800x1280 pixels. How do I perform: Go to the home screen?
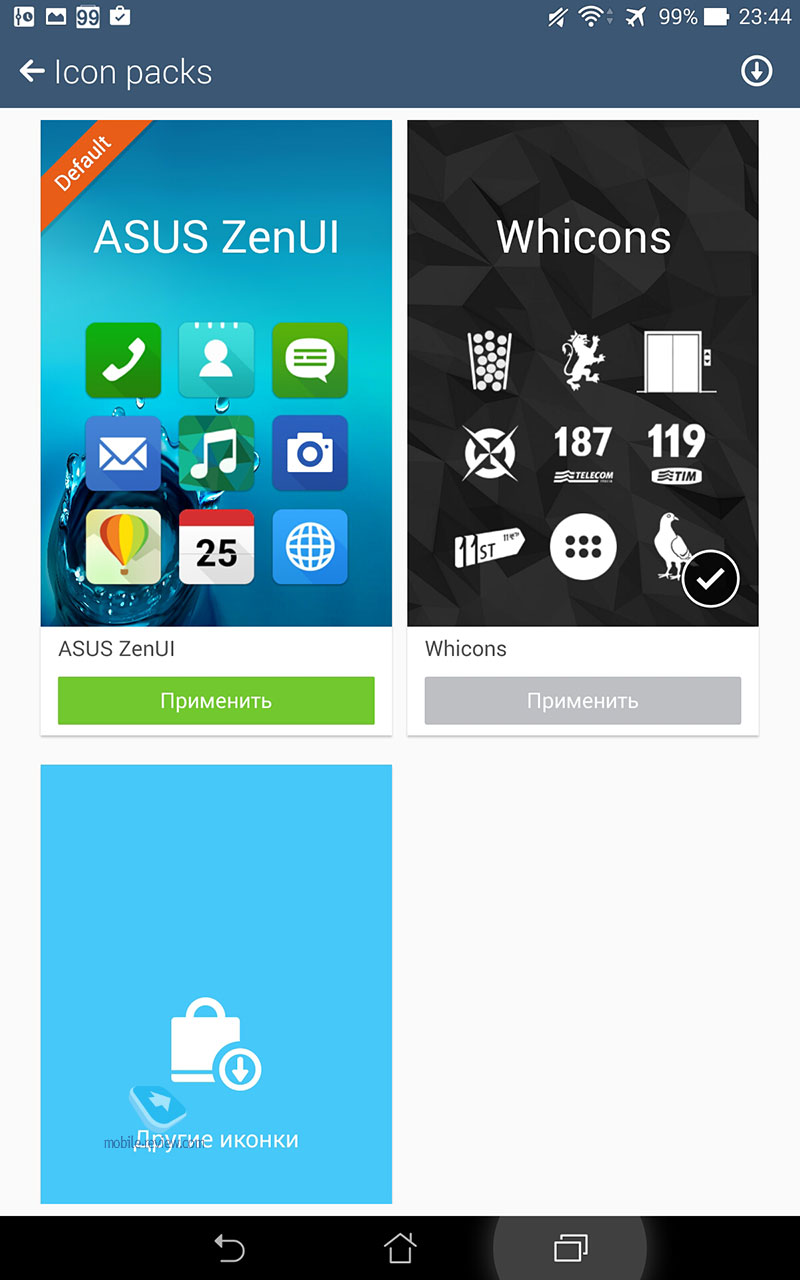pos(400,1248)
